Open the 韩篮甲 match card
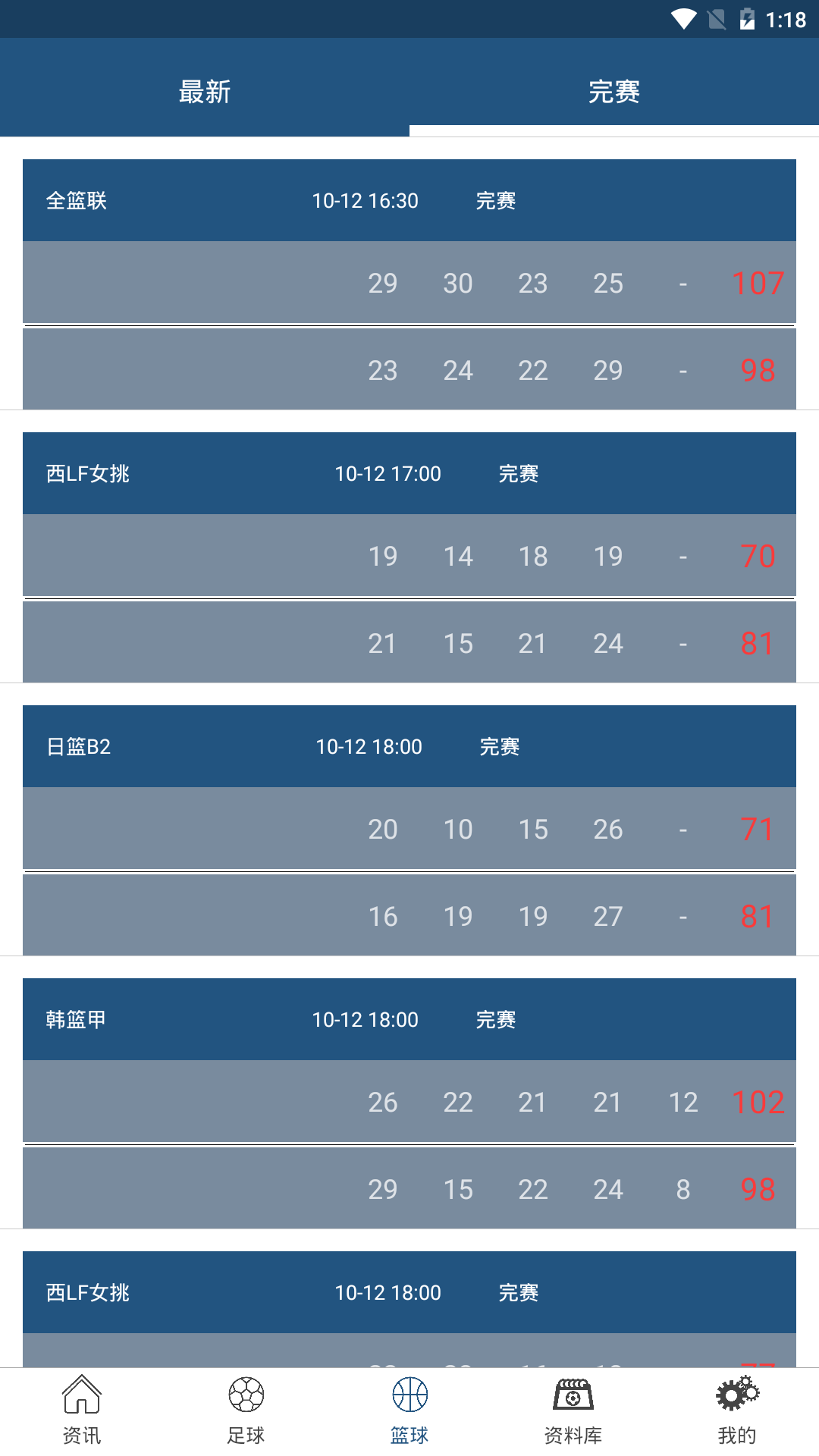This screenshot has width=819, height=1456. pos(409,1102)
